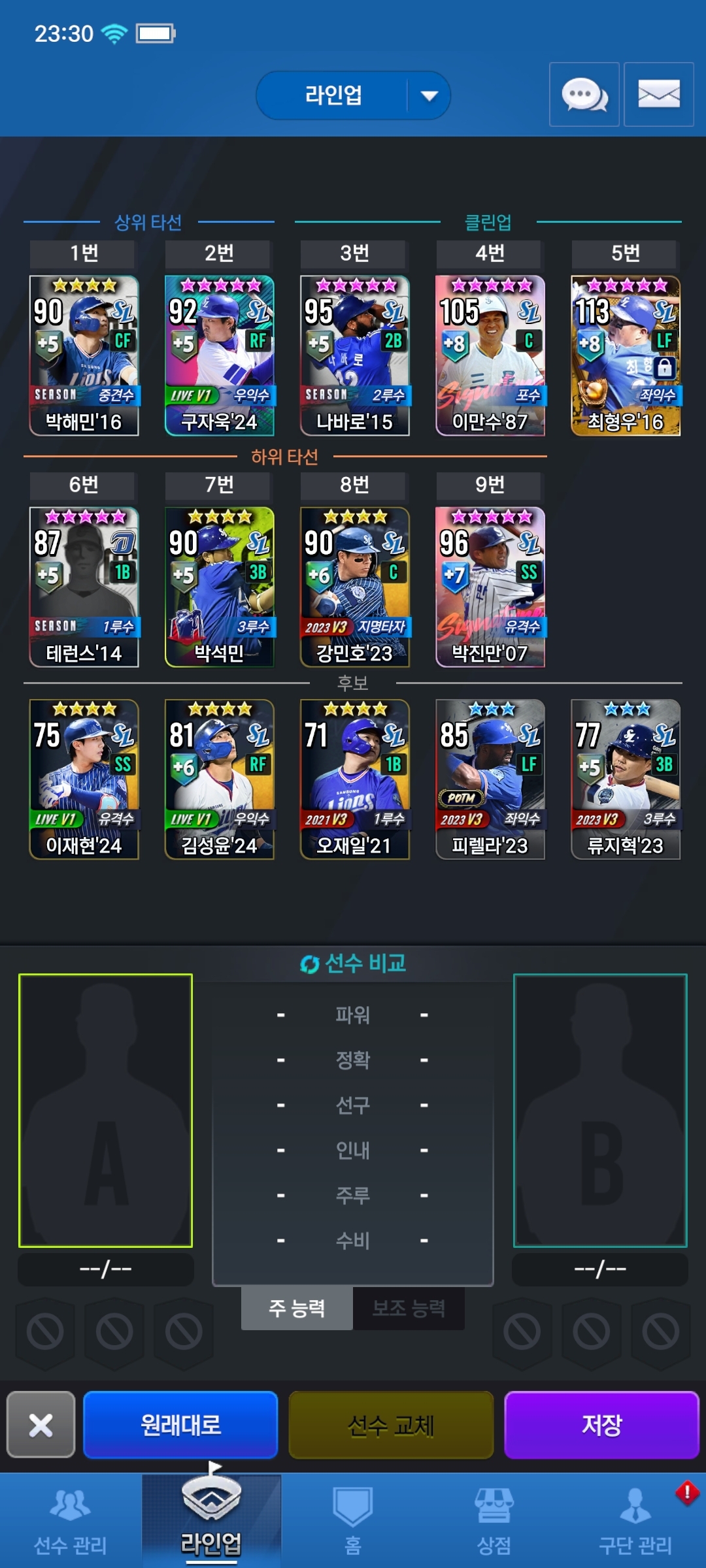706x1568 pixels.
Task: Select player card 구자욱'24
Action: pos(219,355)
